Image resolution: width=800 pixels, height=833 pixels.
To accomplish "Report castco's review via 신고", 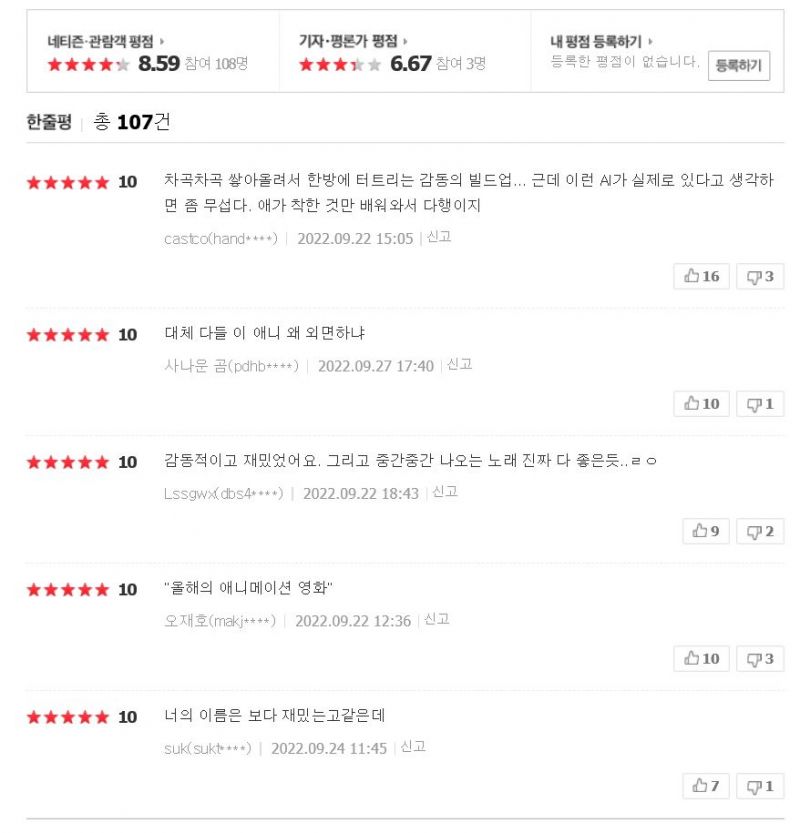I will pyautogui.click(x=439, y=237).
